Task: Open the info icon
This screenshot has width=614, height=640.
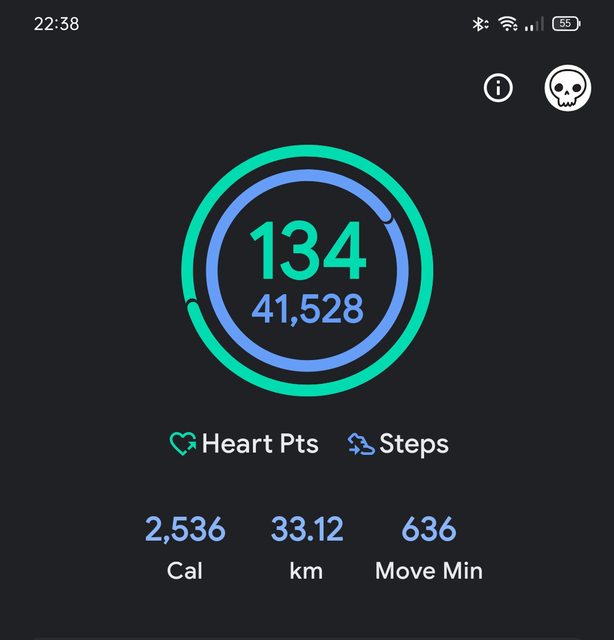Action: tap(498, 88)
